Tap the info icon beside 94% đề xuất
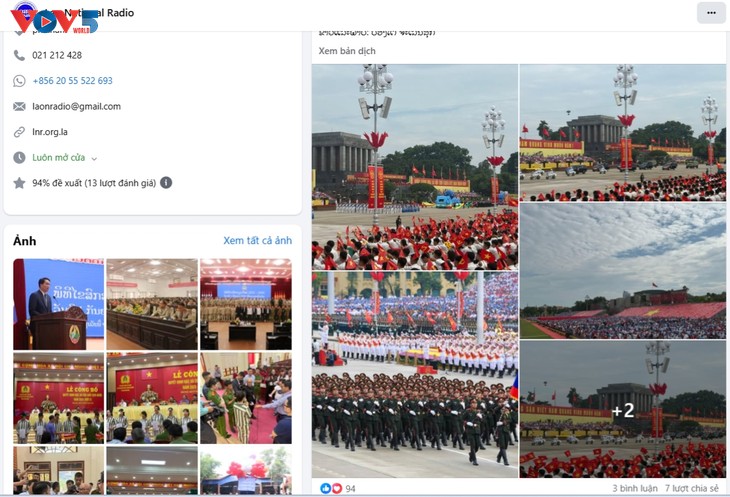The image size is (730, 497). tap(166, 183)
